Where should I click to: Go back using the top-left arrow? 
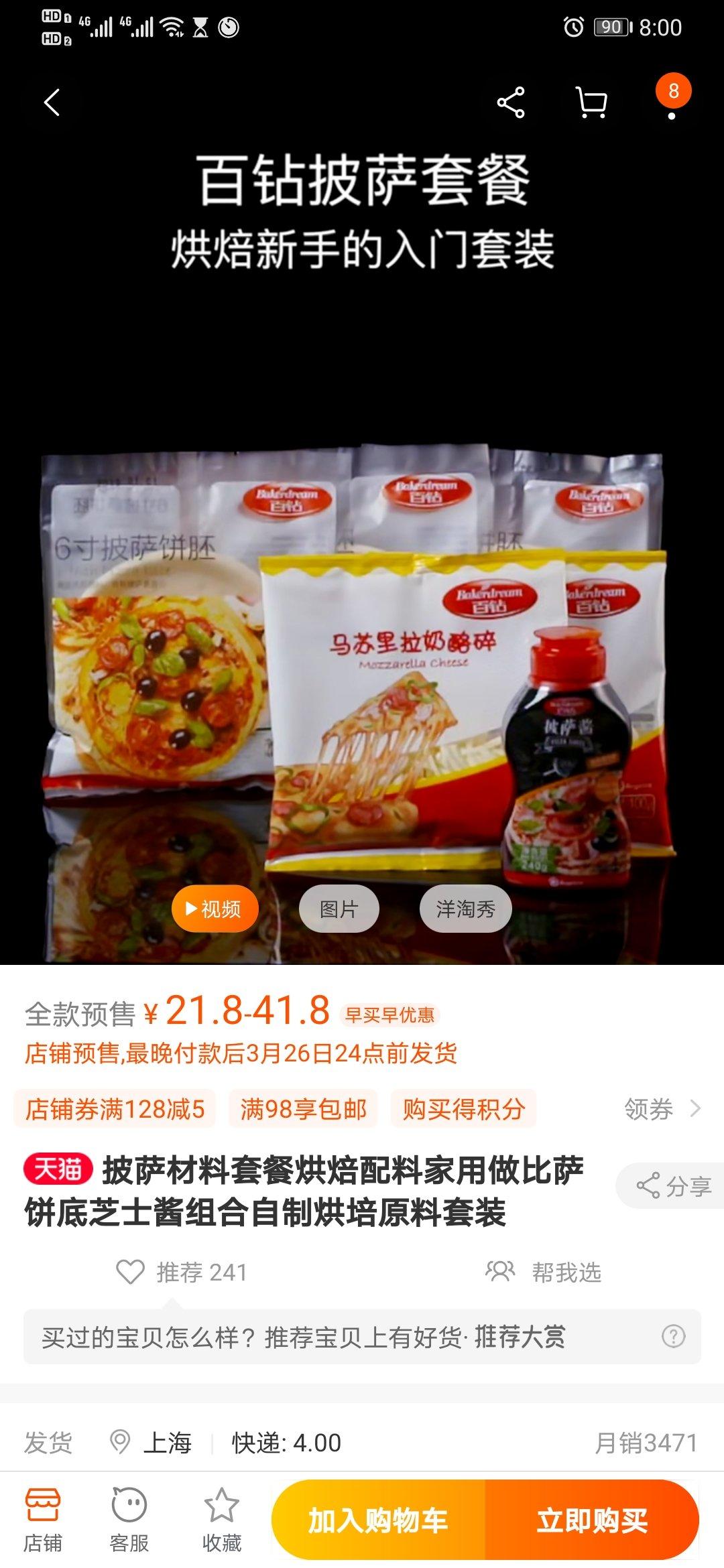tap(52, 103)
